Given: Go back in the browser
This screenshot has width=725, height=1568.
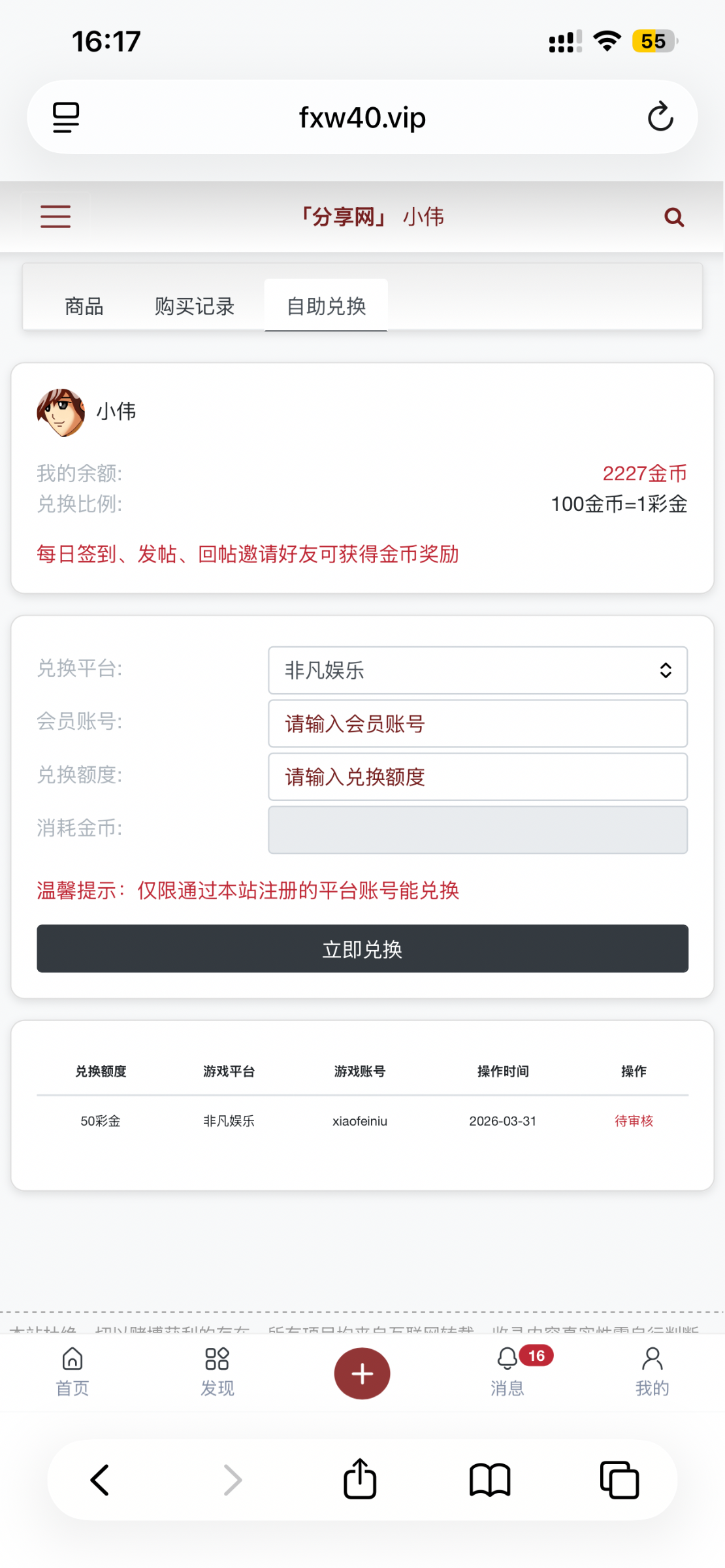Looking at the screenshot, I should coord(100,1480).
